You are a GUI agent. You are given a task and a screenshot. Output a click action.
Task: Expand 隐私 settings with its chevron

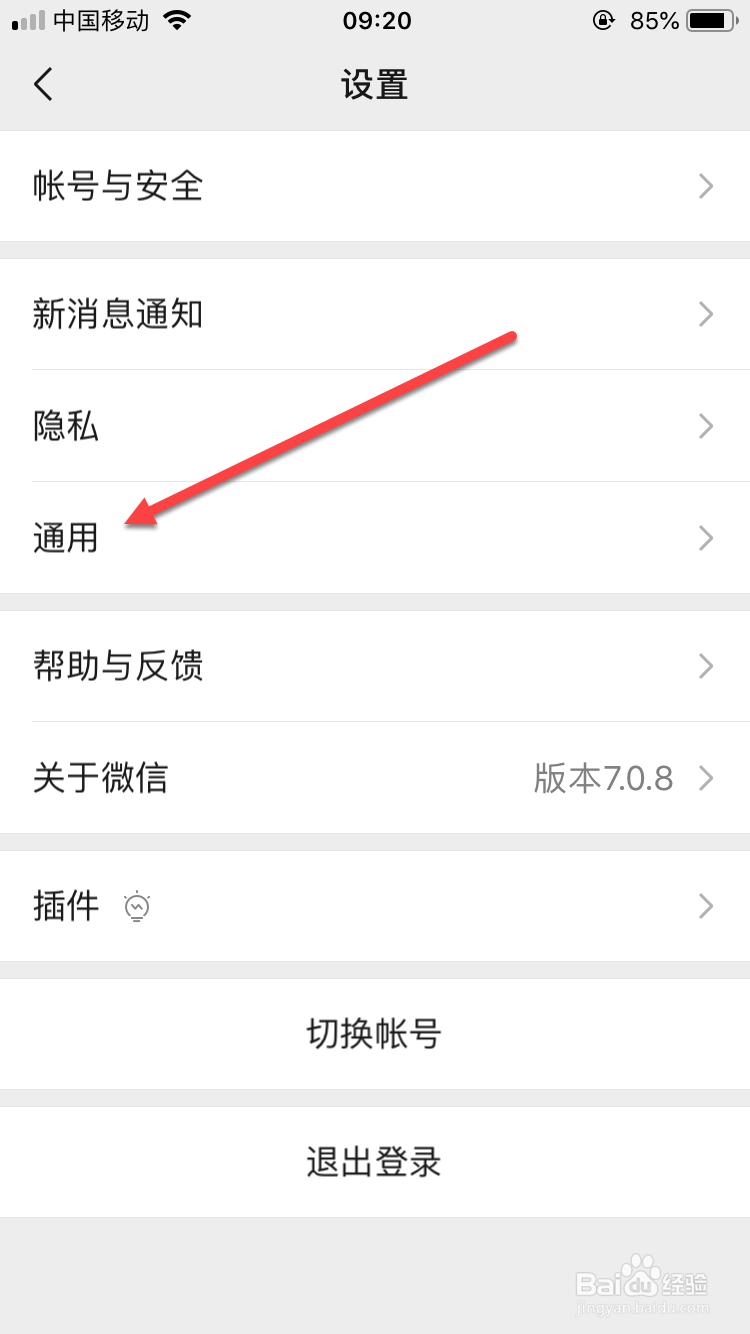[706, 426]
